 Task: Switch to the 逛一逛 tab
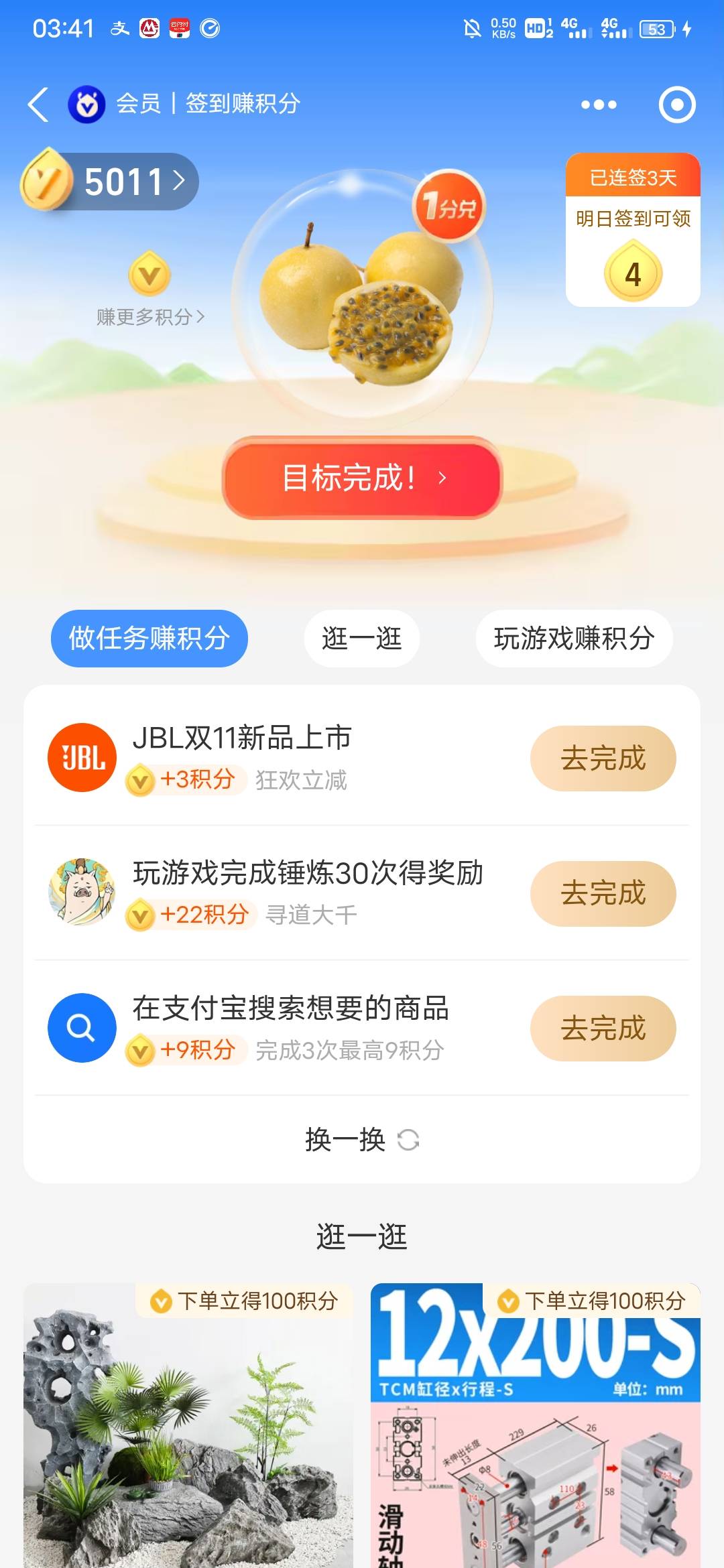(x=362, y=638)
